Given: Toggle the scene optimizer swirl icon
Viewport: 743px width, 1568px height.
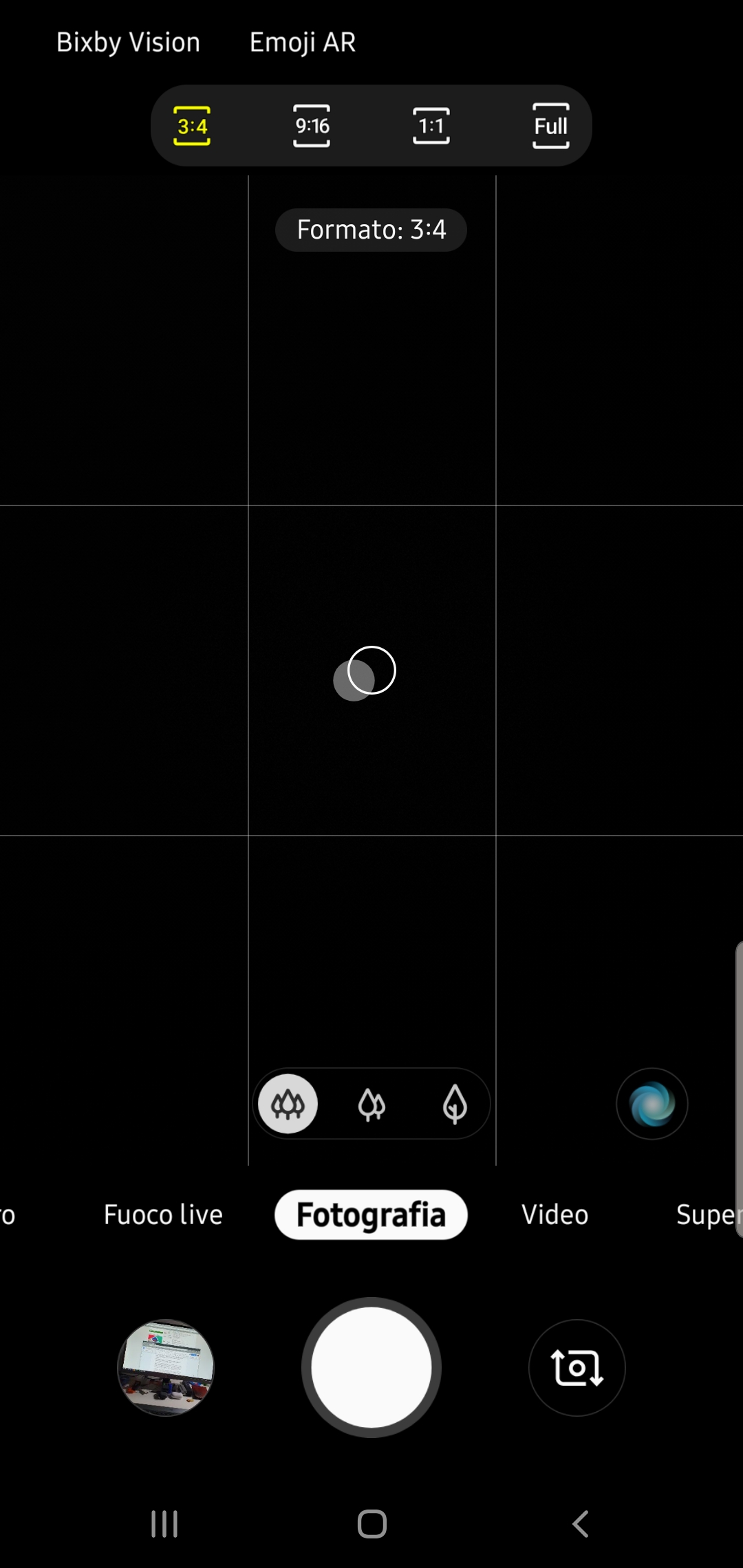Looking at the screenshot, I should click(x=652, y=1104).
